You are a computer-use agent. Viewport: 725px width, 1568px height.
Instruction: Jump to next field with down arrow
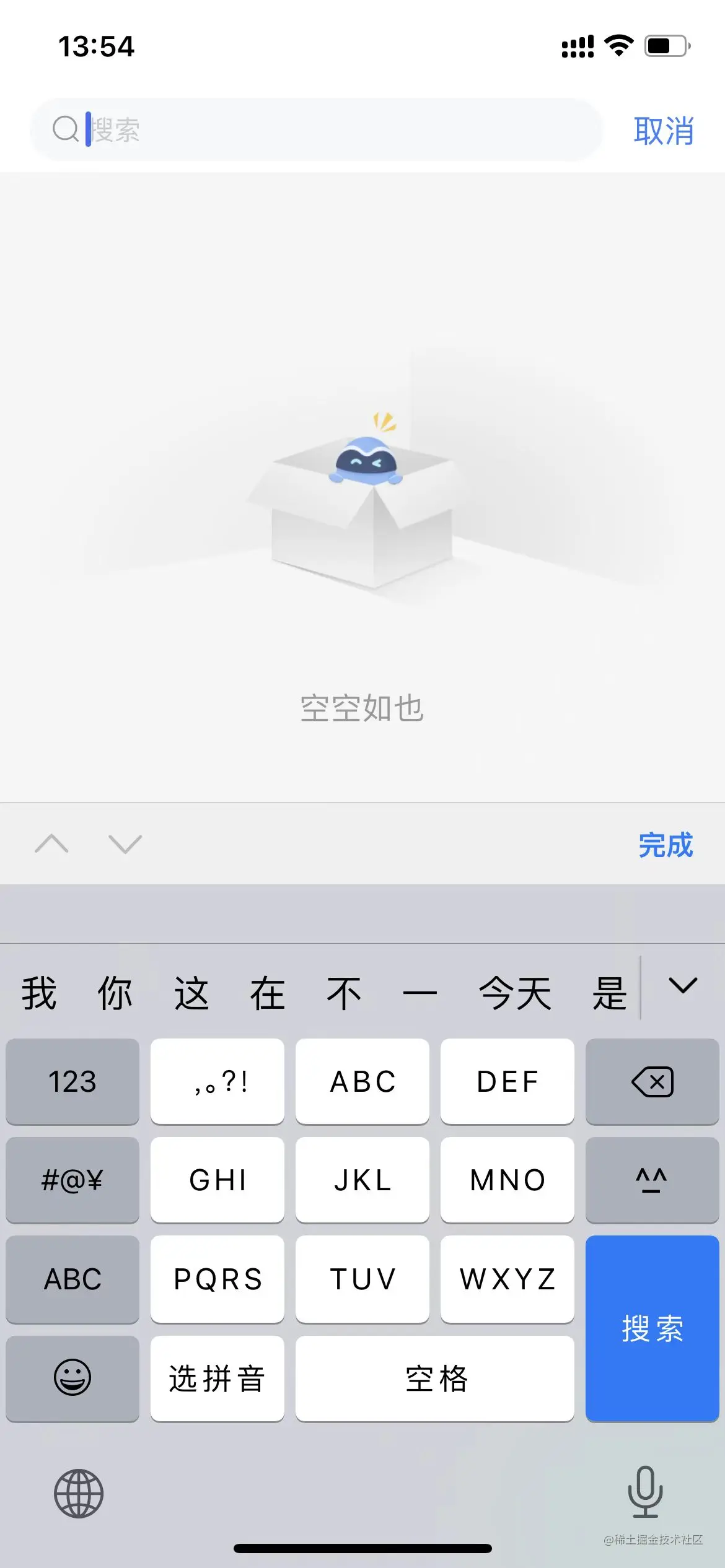[x=125, y=843]
